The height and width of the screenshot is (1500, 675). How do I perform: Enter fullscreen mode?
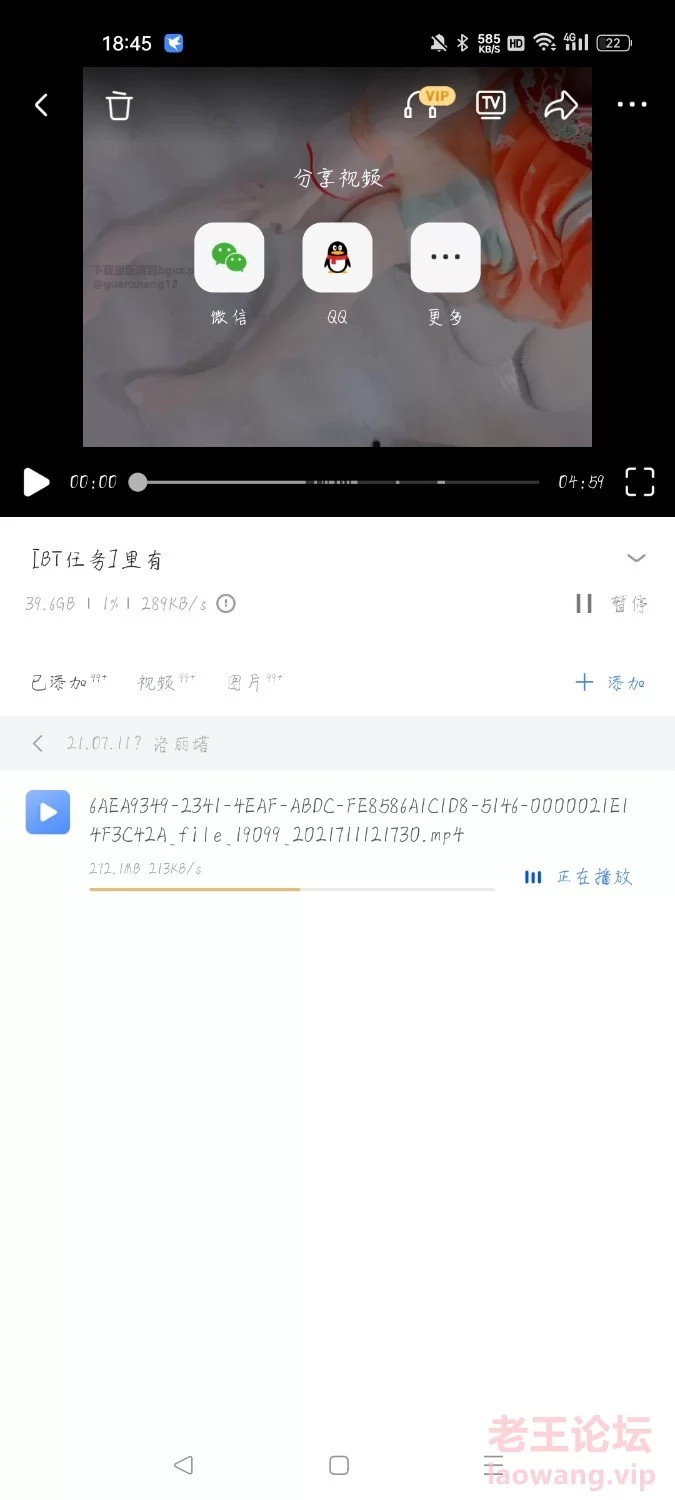tap(640, 482)
